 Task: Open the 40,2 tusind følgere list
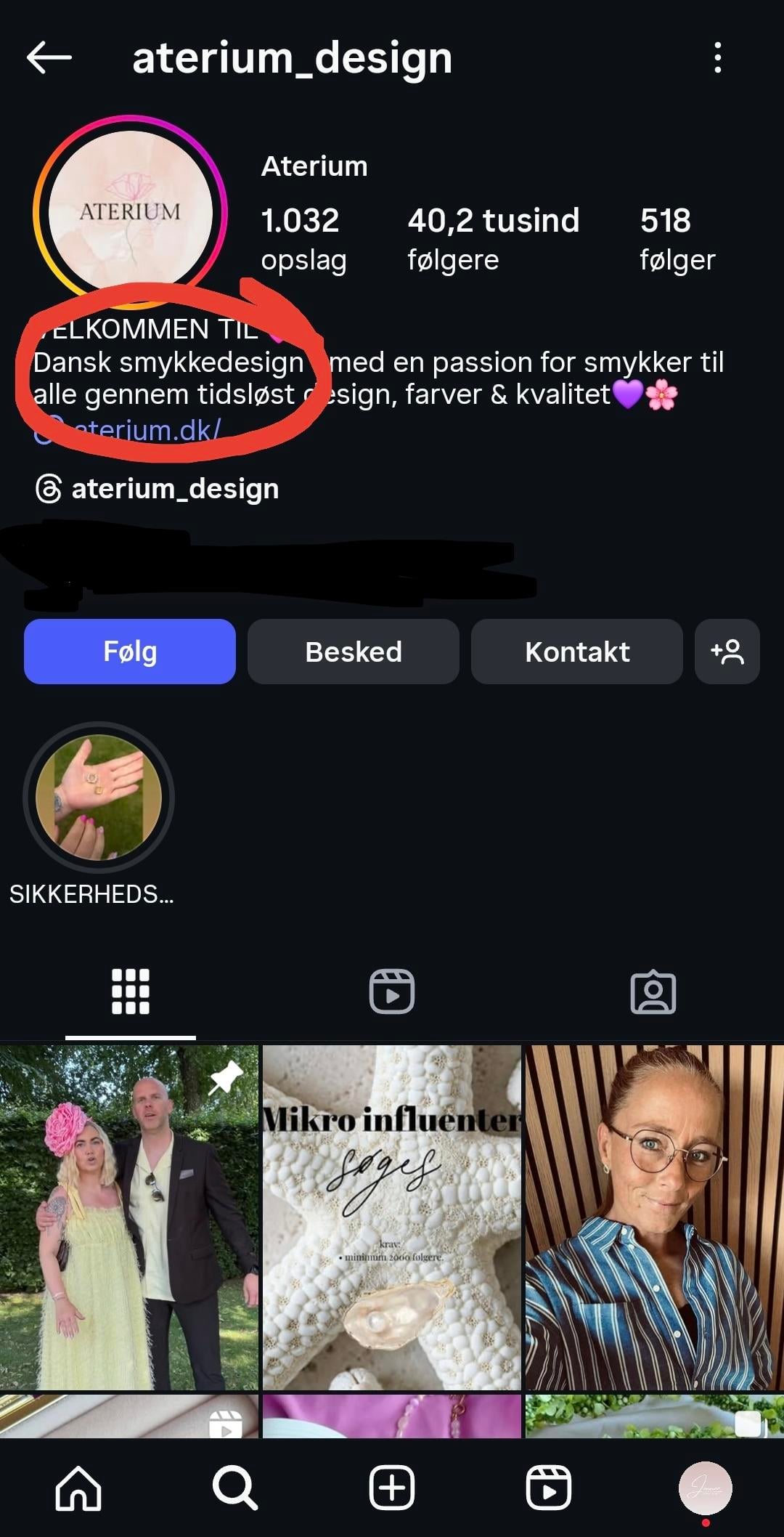[x=493, y=238]
